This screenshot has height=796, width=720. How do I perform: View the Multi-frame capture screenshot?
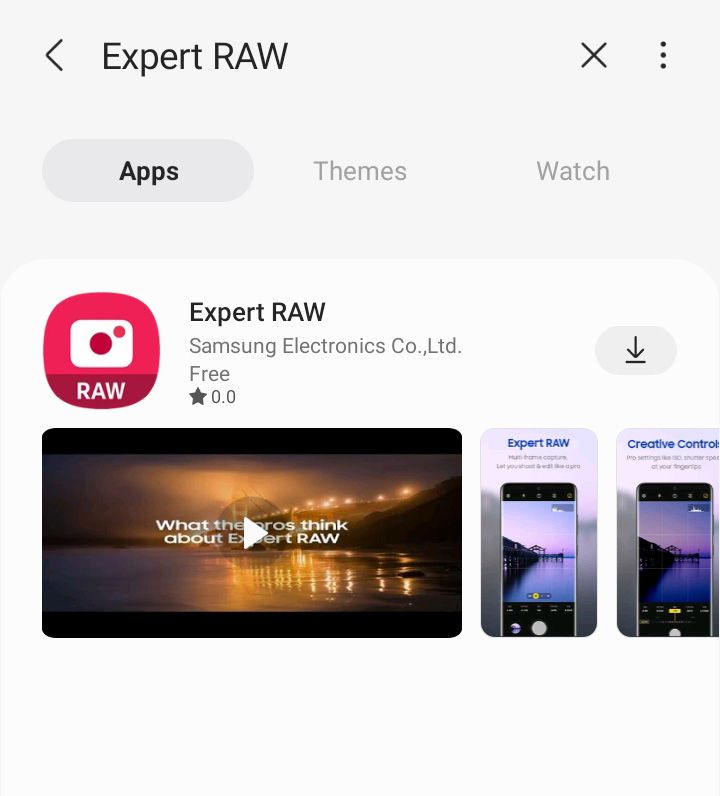(539, 533)
